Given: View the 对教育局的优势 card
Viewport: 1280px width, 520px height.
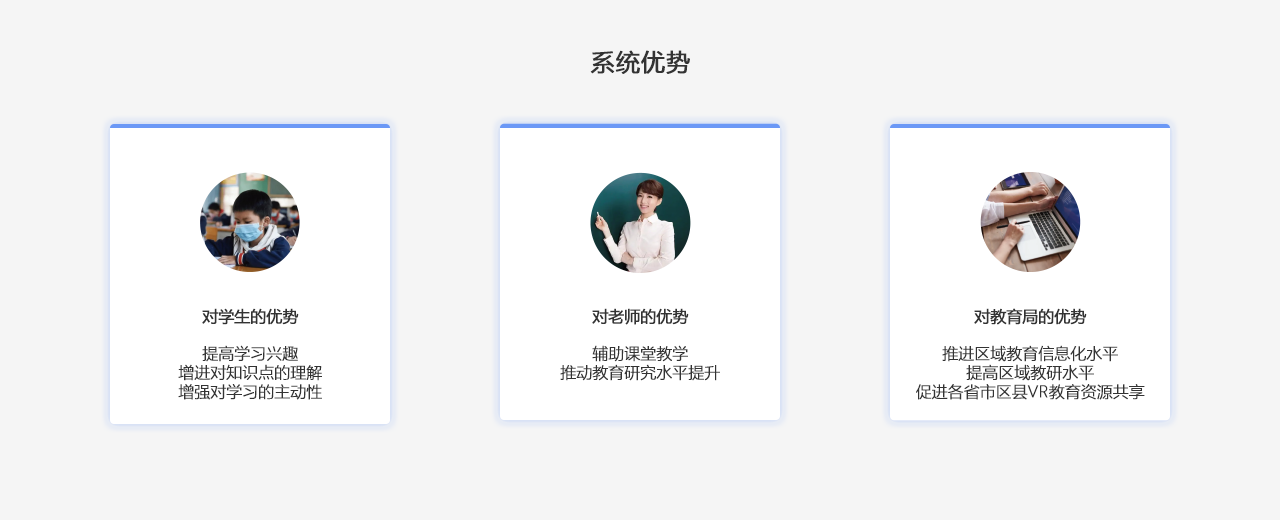Looking at the screenshot, I should [x=1030, y=272].
